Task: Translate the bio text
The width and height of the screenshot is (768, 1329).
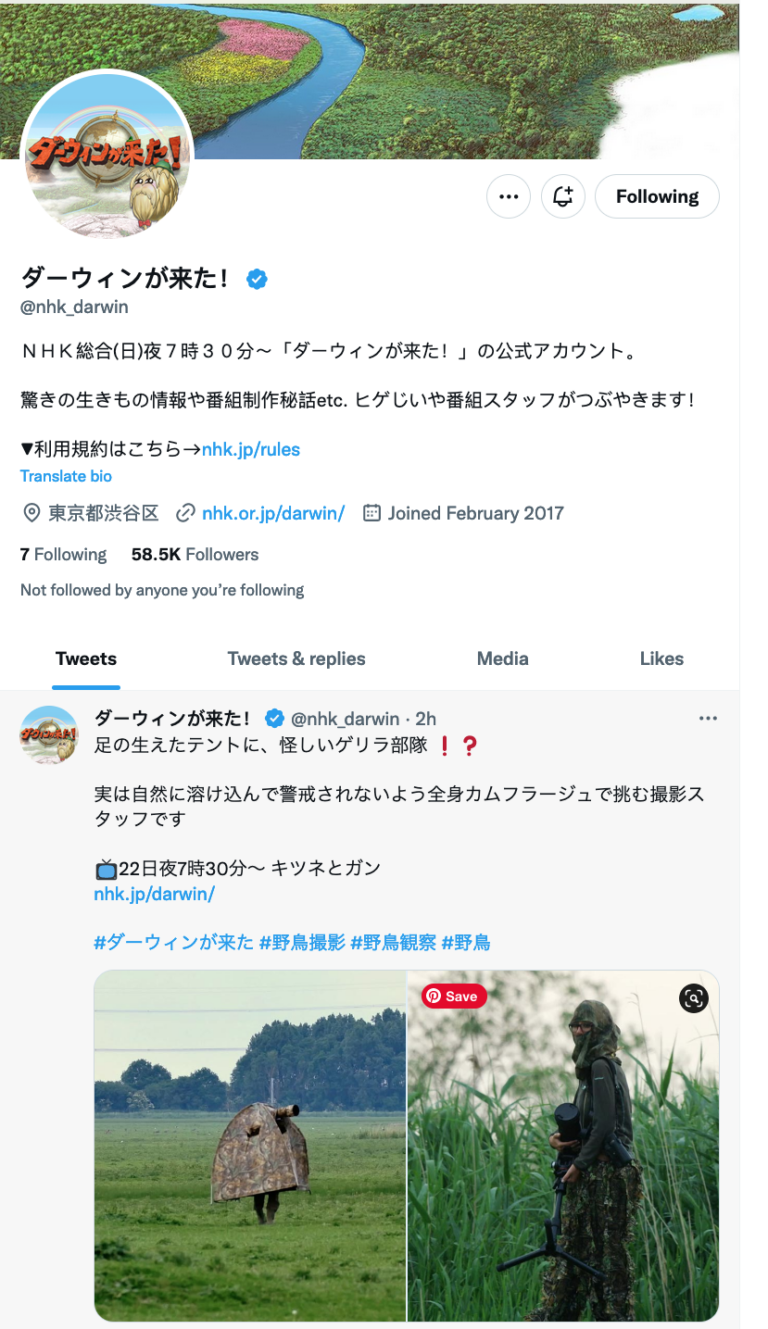Action: [x=66, y=476]
